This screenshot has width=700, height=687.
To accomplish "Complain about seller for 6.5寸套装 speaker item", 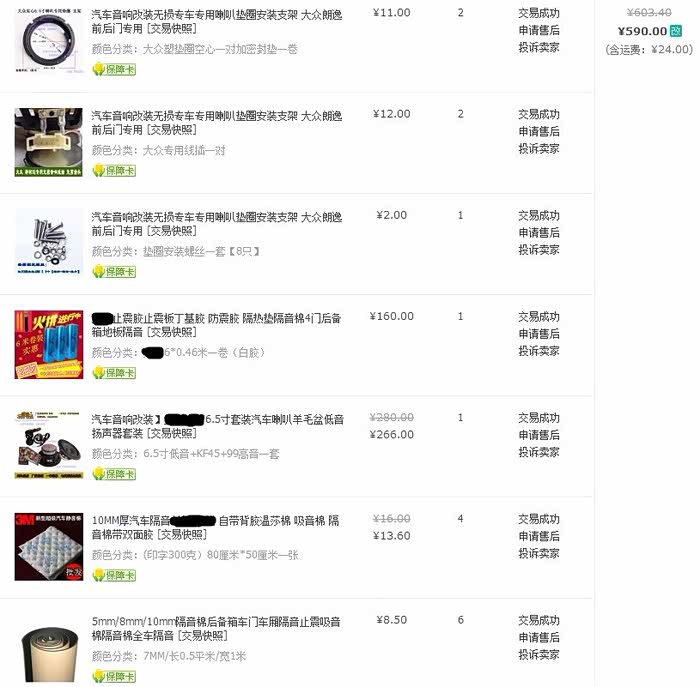I will [x=538, y=452].
